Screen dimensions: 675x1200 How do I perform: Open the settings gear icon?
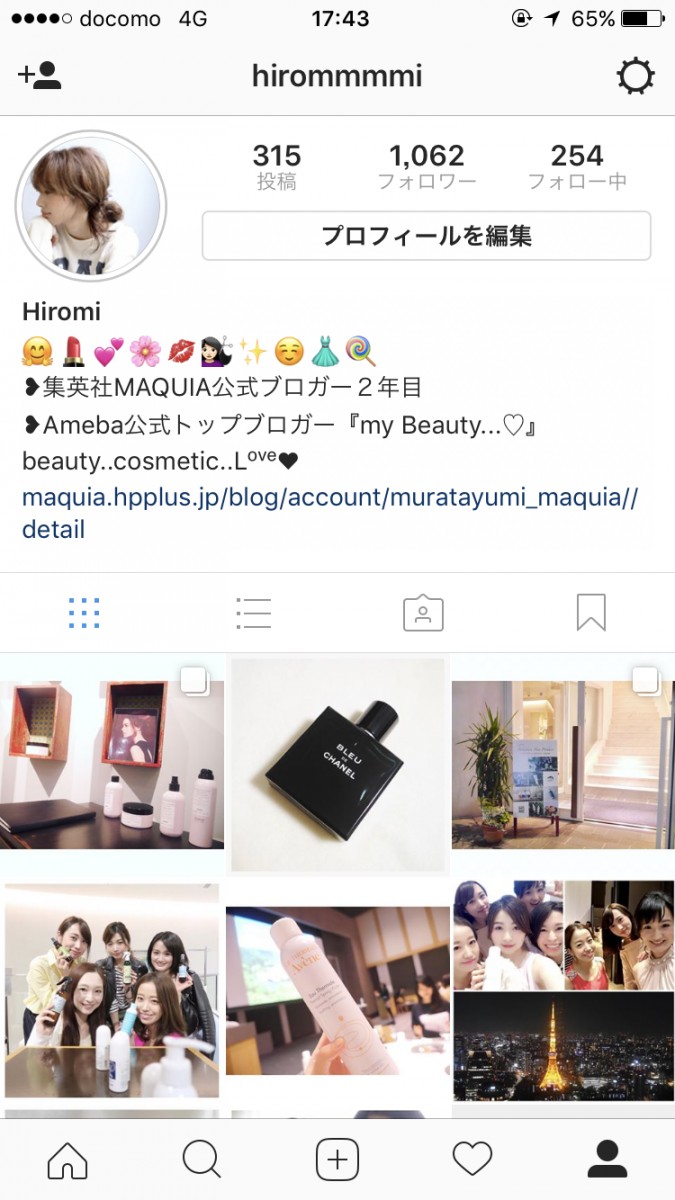635,76
